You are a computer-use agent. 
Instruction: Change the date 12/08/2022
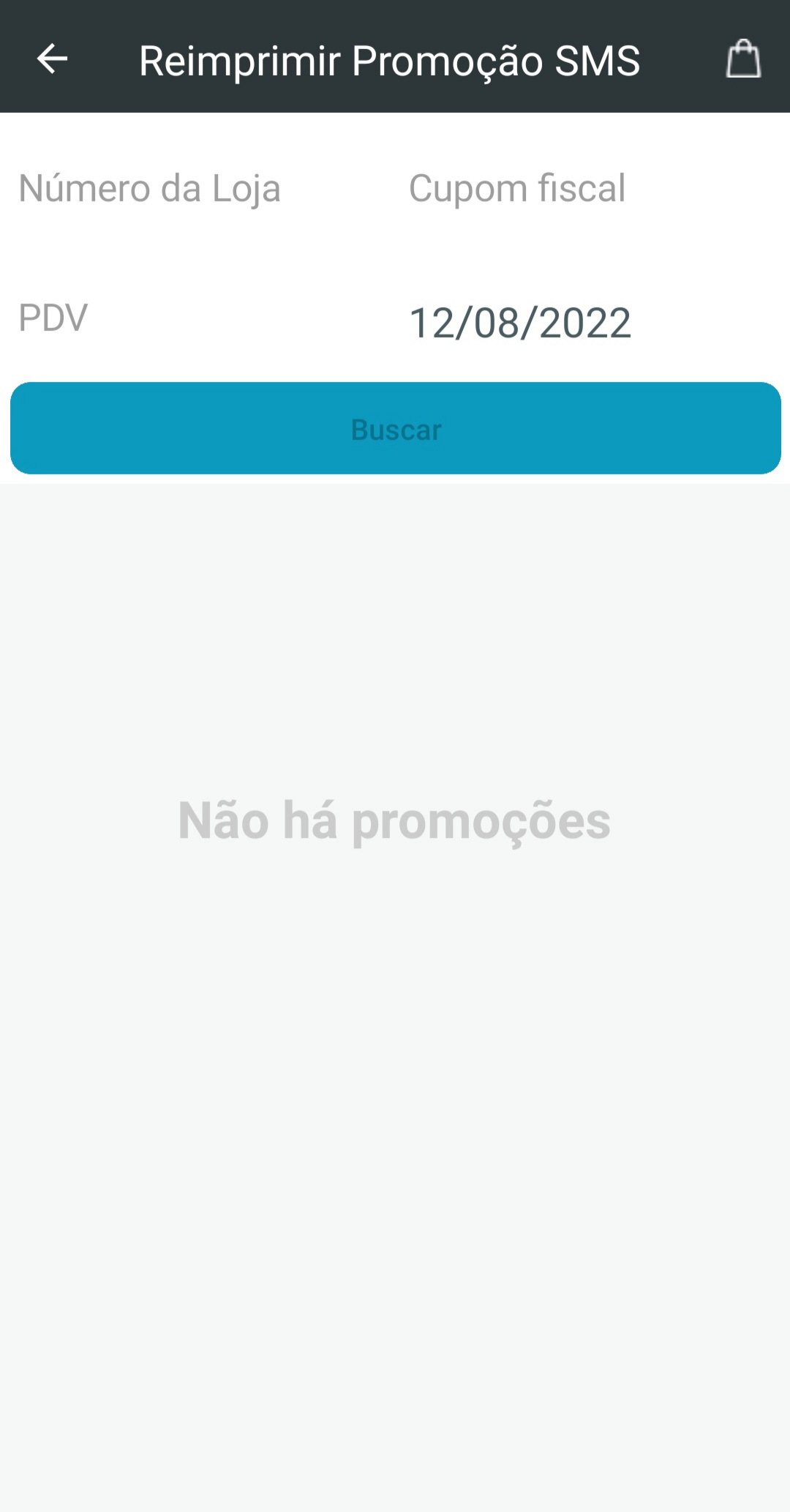tap(519, 323)
